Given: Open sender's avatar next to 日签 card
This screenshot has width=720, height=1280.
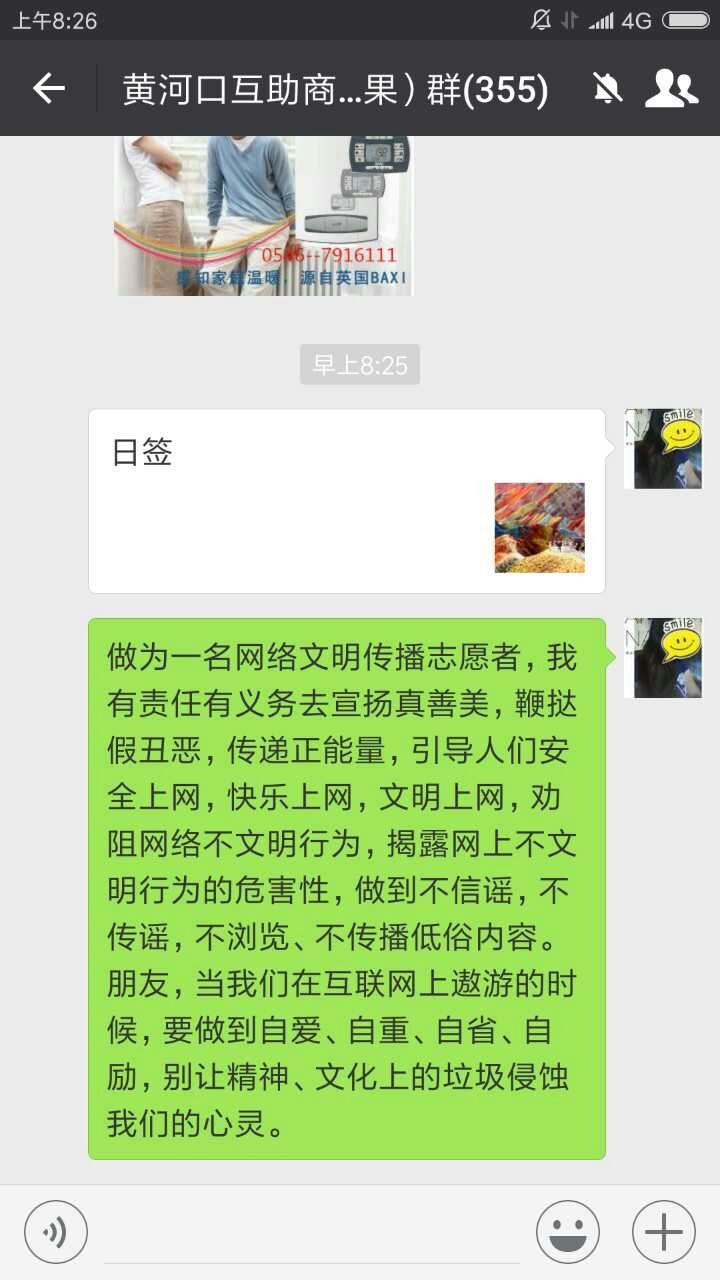Looking at the screenshot, I should pos(663,449).
